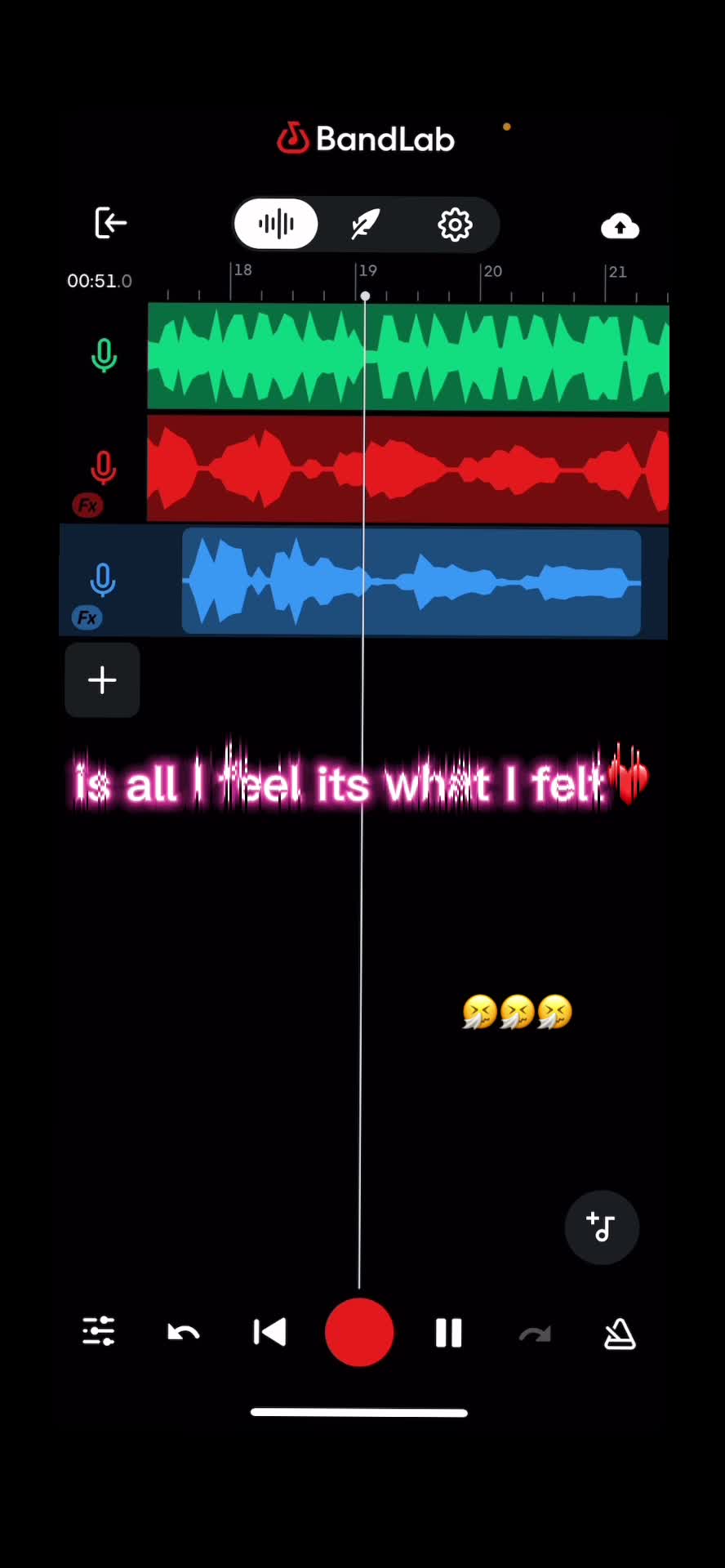Image resolution: width=725 pixels, height=1568 pixels.
Task: Start recording with the red button
Action: click(359, 1332)
